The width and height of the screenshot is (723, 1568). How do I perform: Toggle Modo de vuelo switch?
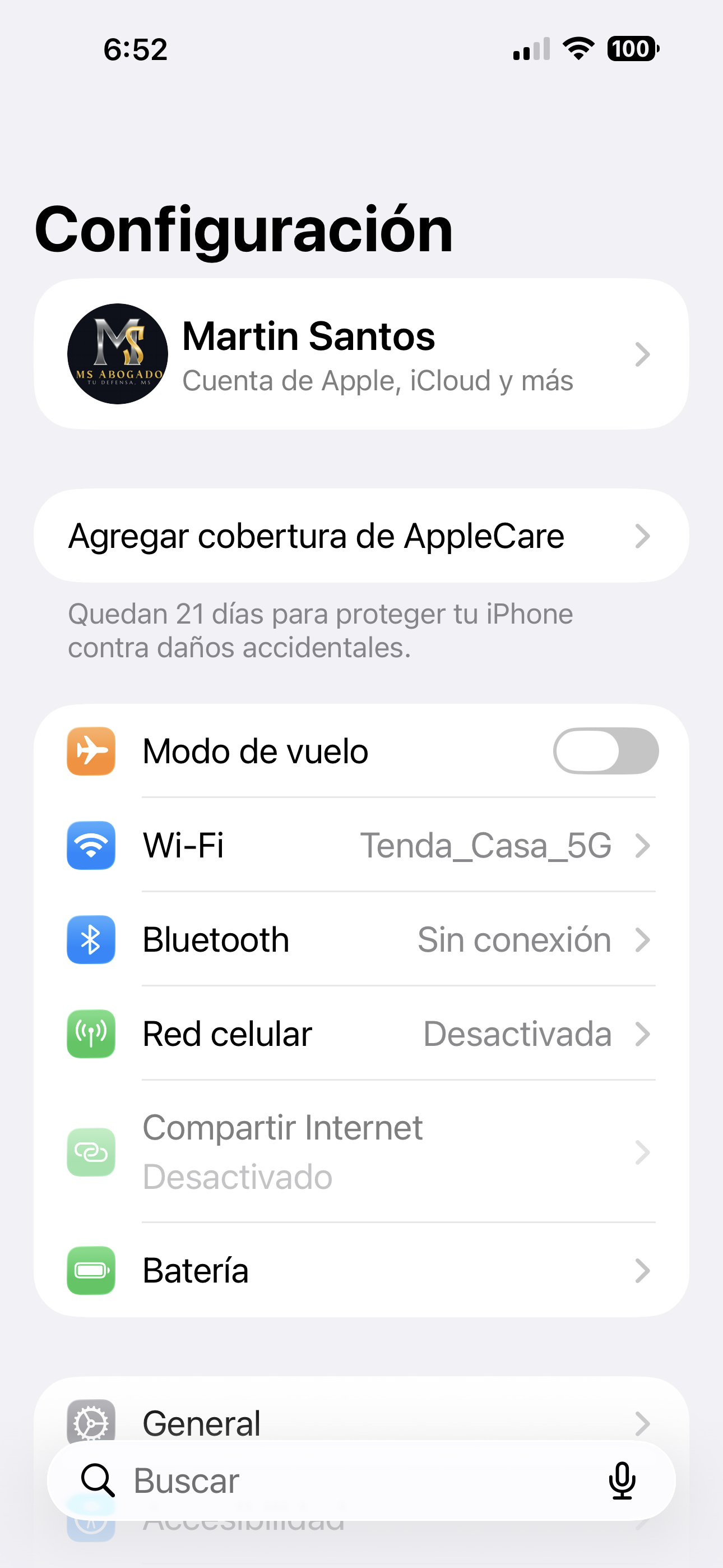click(605, 751)
